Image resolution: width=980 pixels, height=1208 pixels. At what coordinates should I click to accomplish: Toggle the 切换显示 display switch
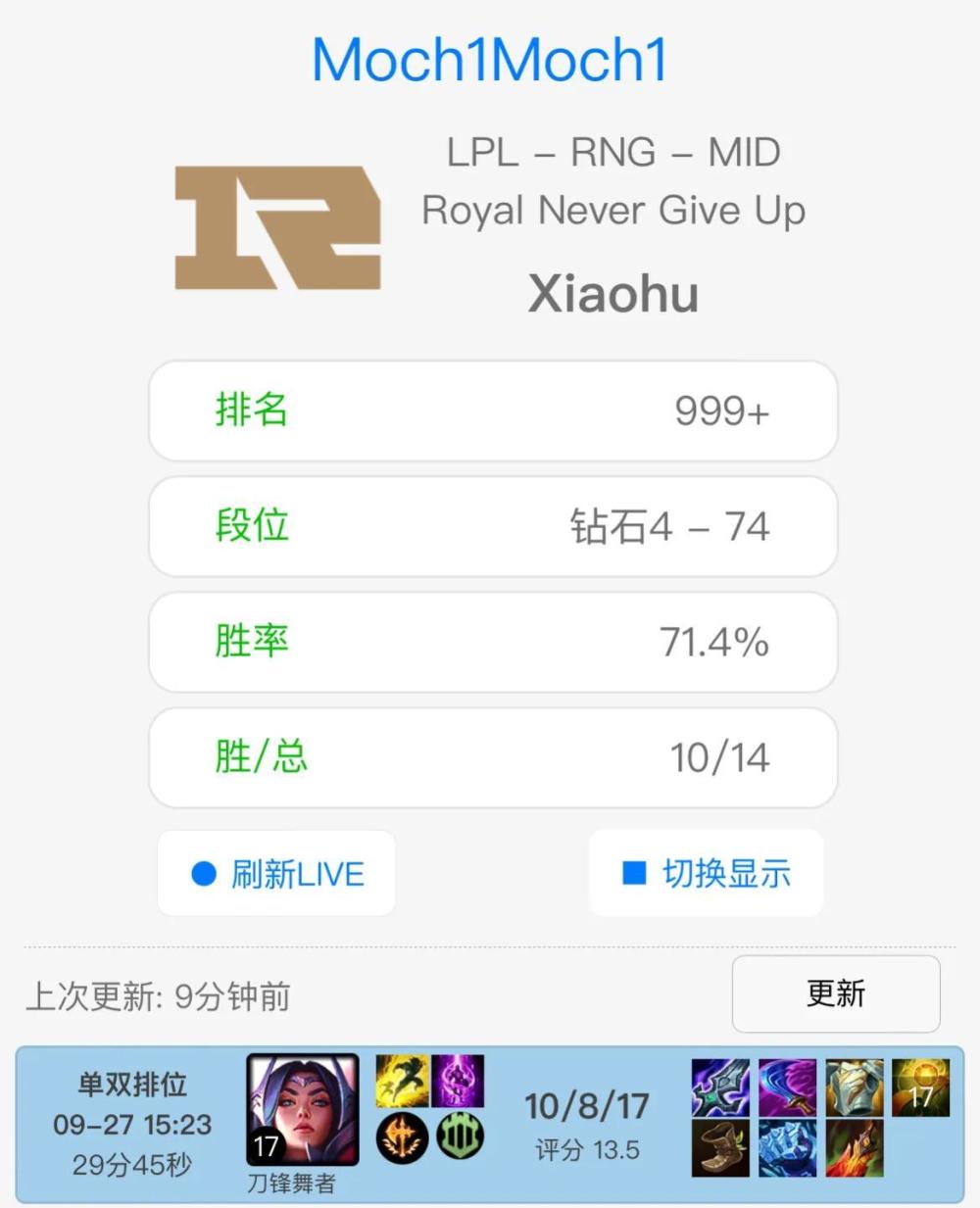coord(706,873)
